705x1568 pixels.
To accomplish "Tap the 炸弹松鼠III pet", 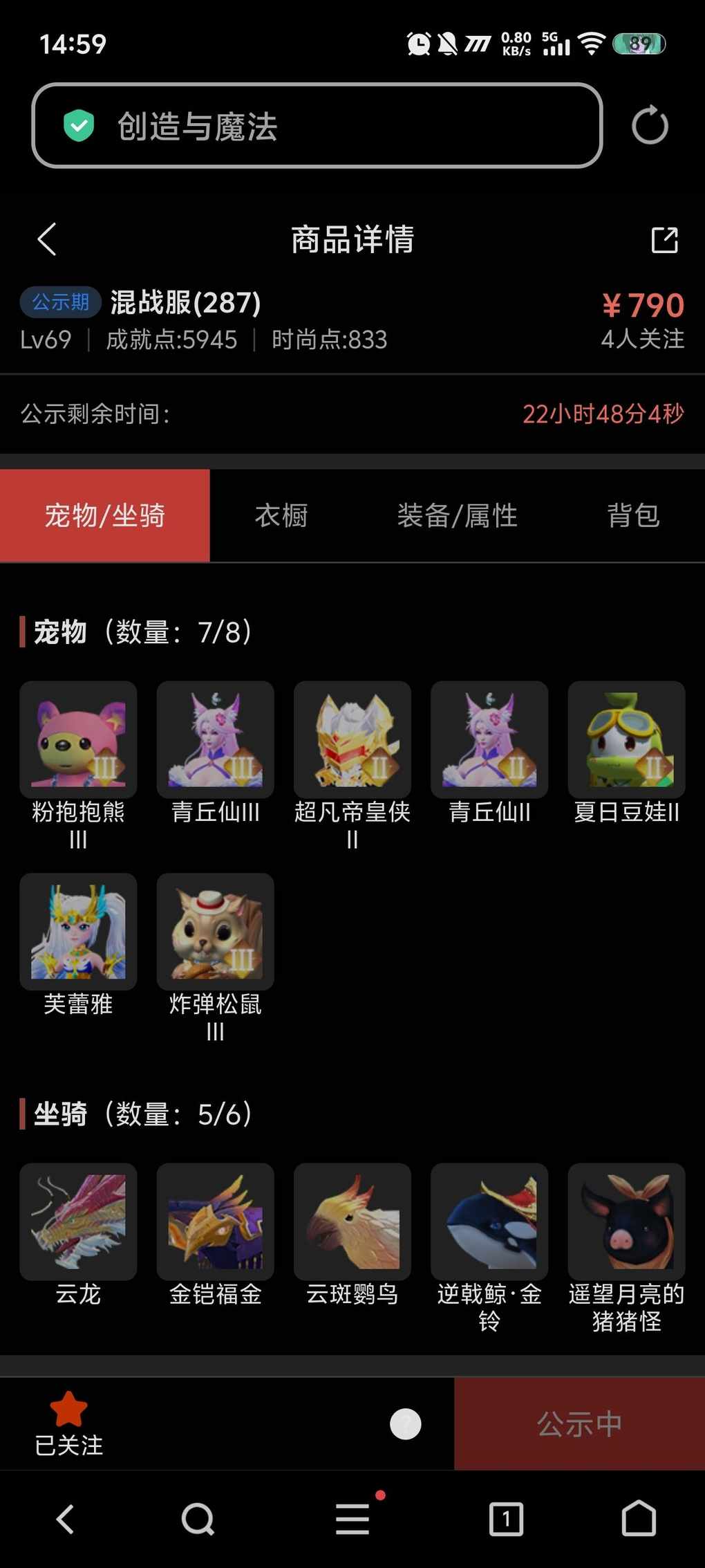I will pyautogui.click(x=215, y=932).
